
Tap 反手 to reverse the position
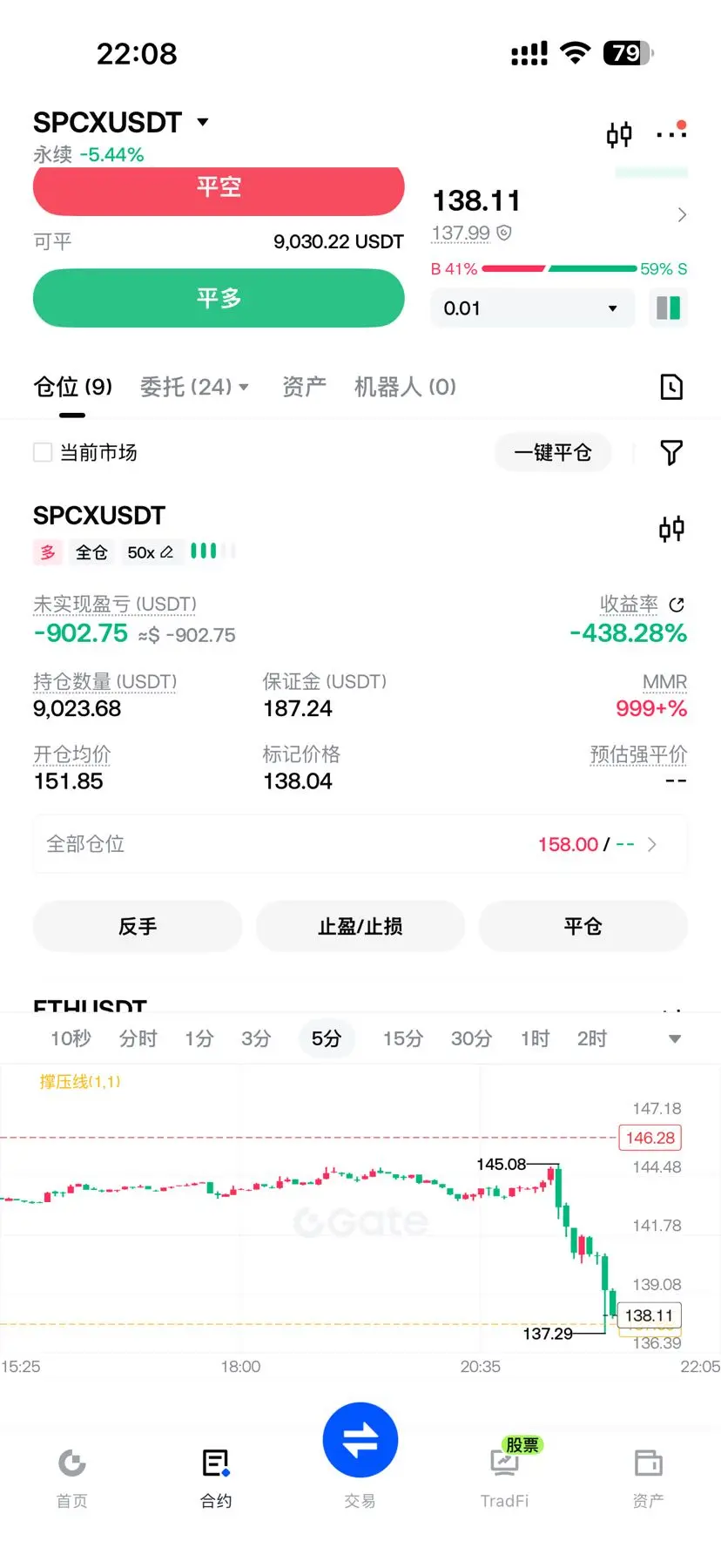[138, 926]
